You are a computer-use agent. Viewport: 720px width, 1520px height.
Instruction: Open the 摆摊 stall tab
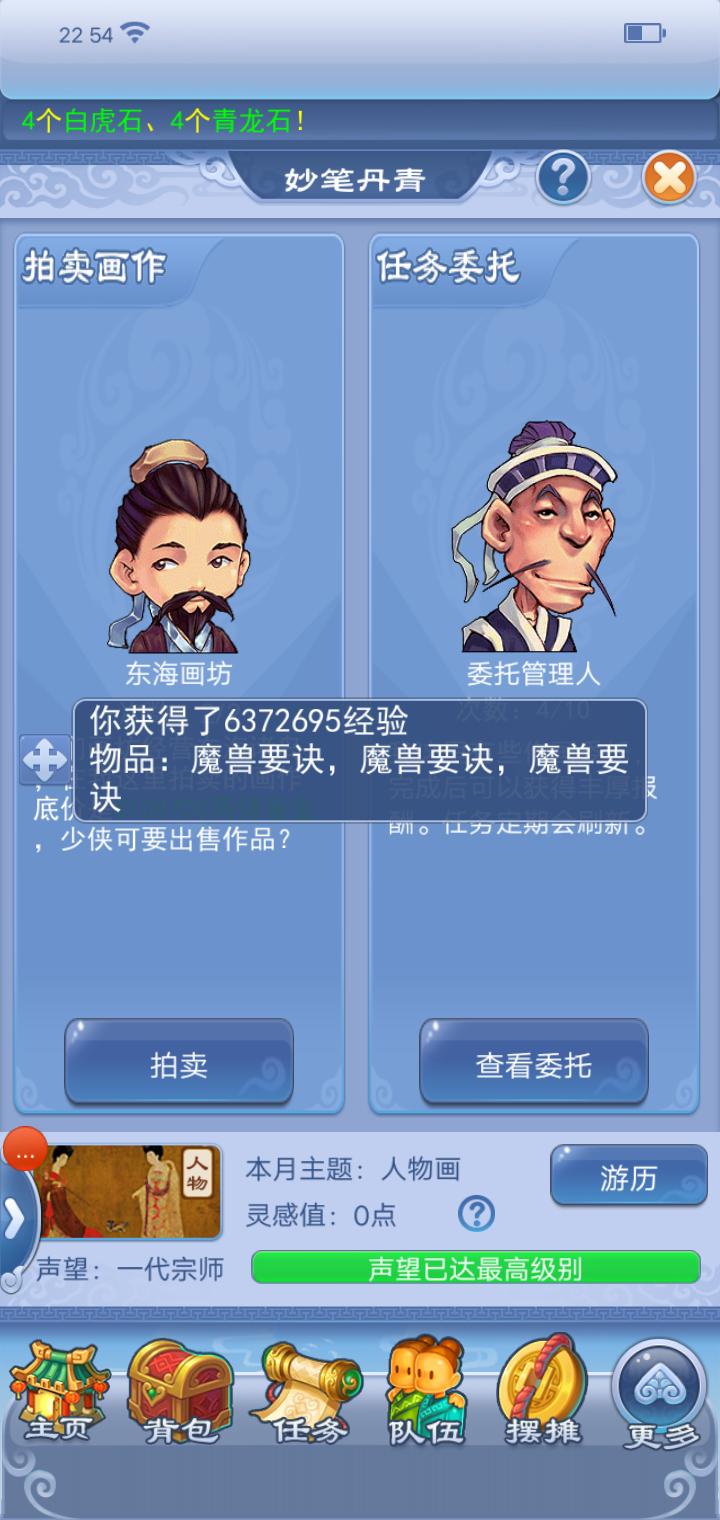coord(543,1391)
